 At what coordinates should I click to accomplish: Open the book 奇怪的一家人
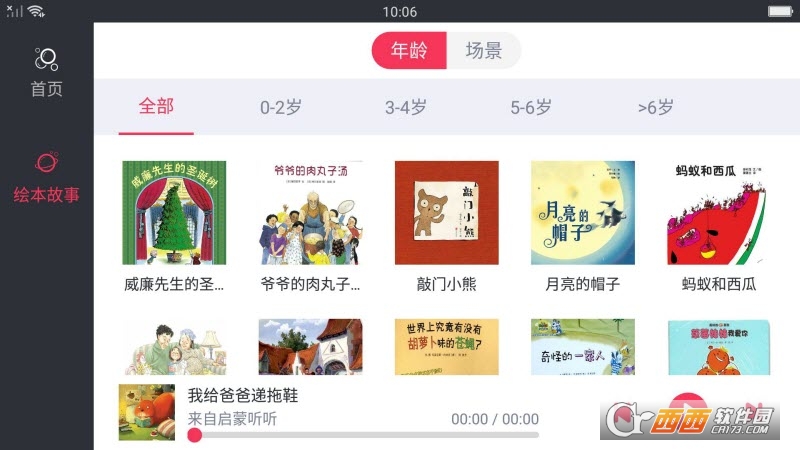point(583,346)
